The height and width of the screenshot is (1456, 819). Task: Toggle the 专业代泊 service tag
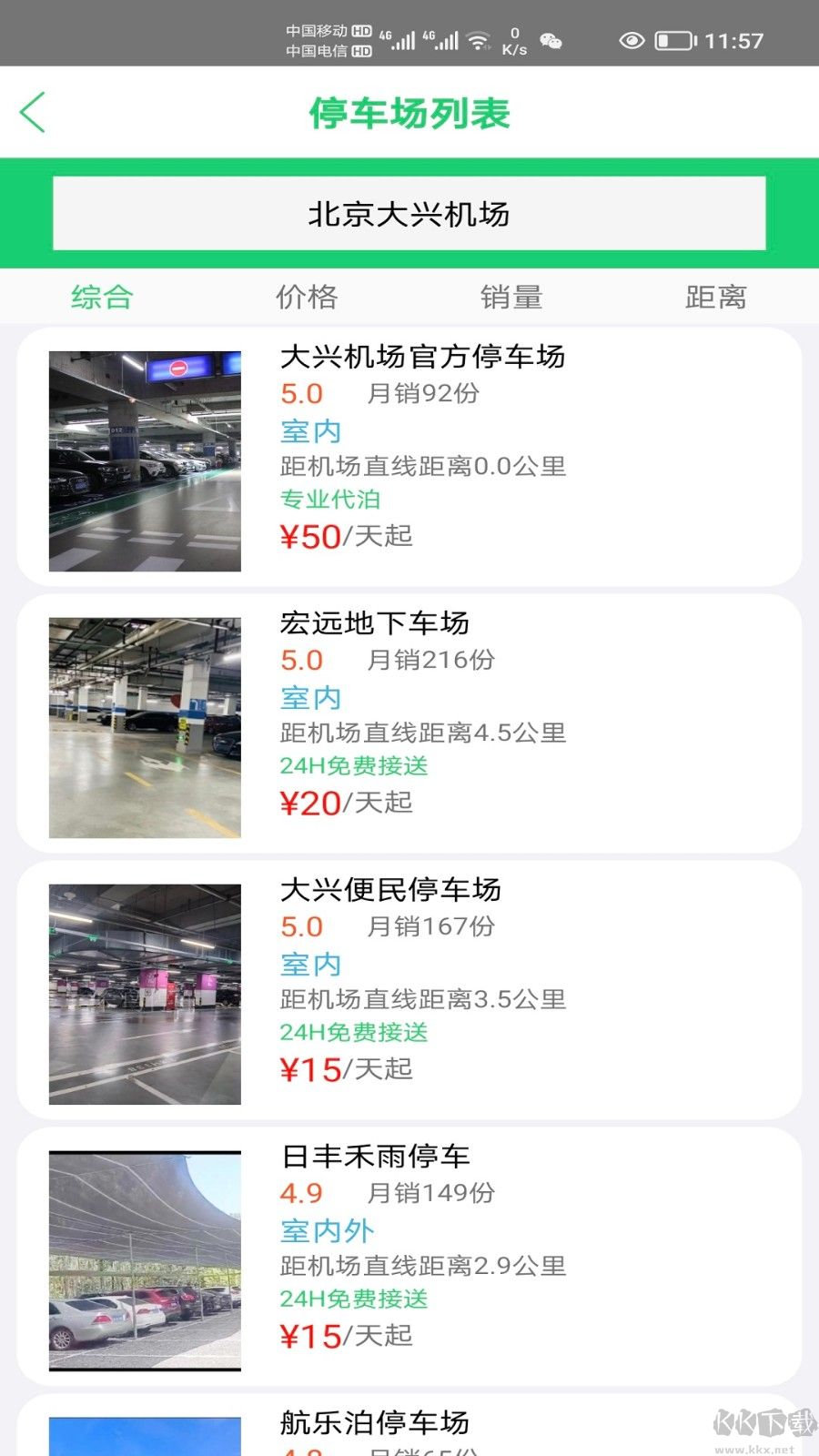point(330,500)
